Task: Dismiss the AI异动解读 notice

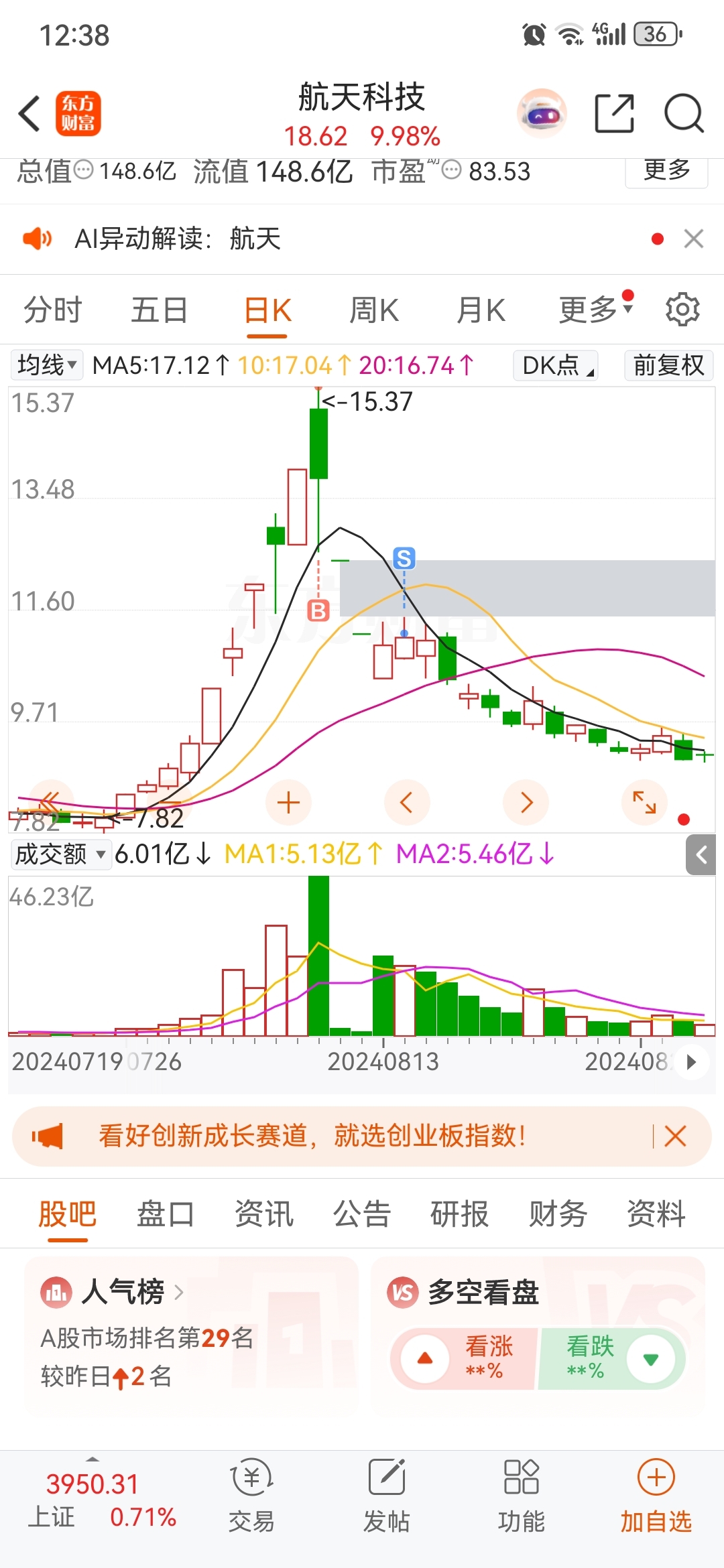Action: click(x=693, y=239)
